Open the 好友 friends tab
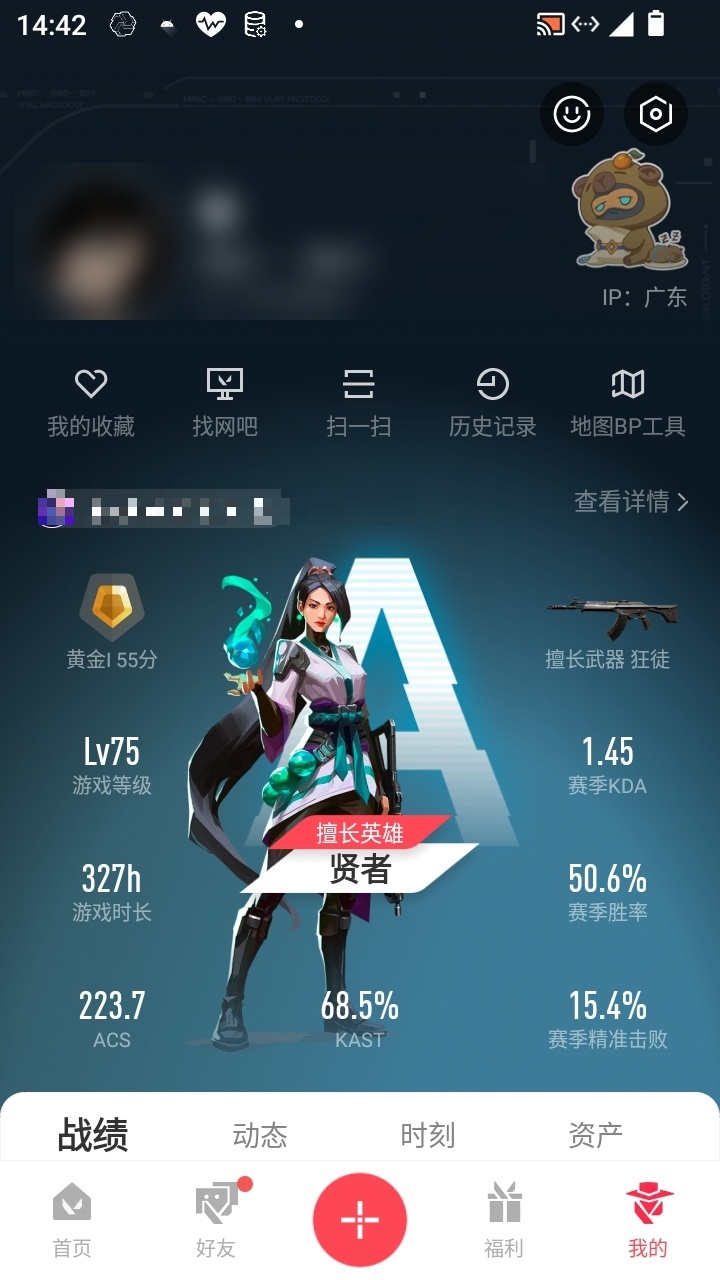The width and height of the screenshot is (720, 1280). click(x=217, y=1220)
